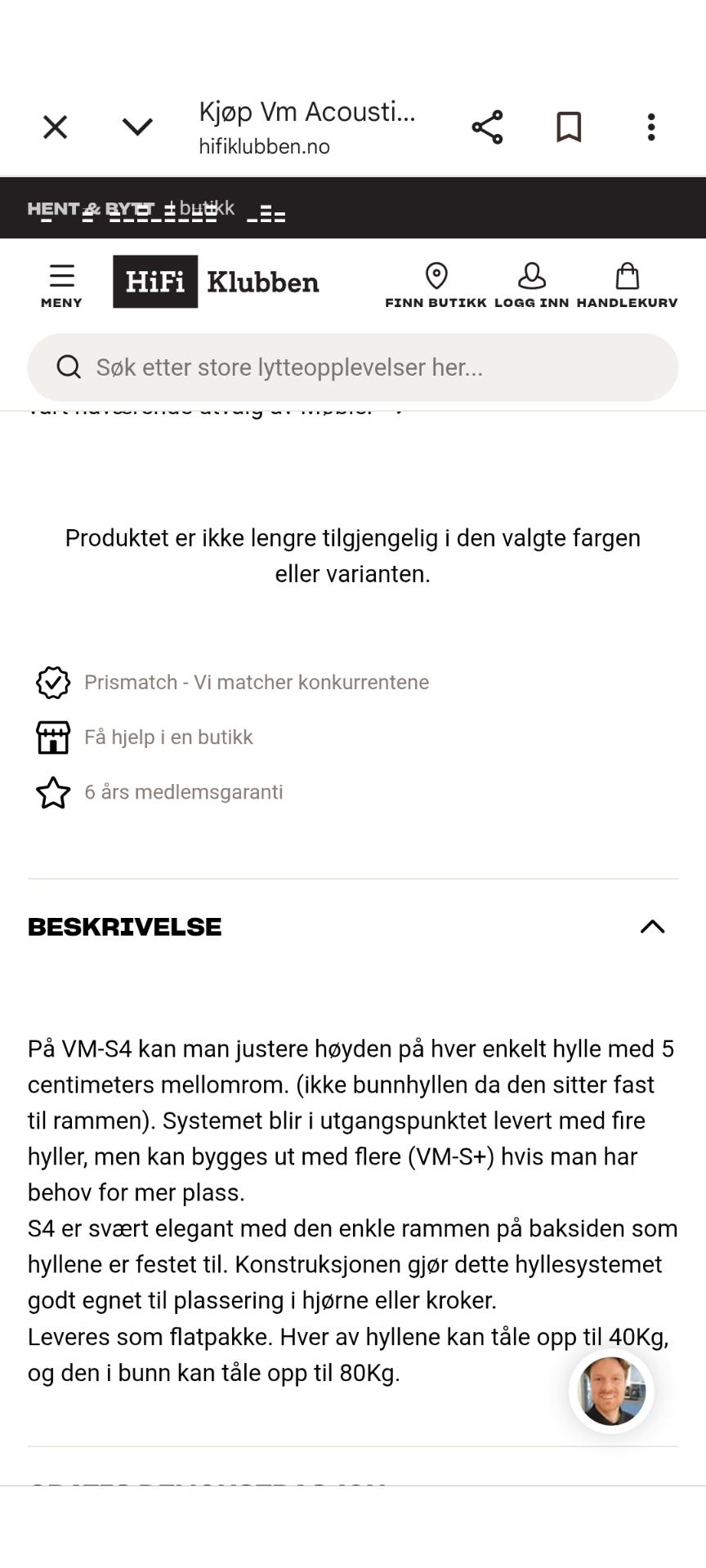The width and height of the screenshot is (706, 1568).
Task: Click the hifiklubben.no site title
Action: [264, 146]
